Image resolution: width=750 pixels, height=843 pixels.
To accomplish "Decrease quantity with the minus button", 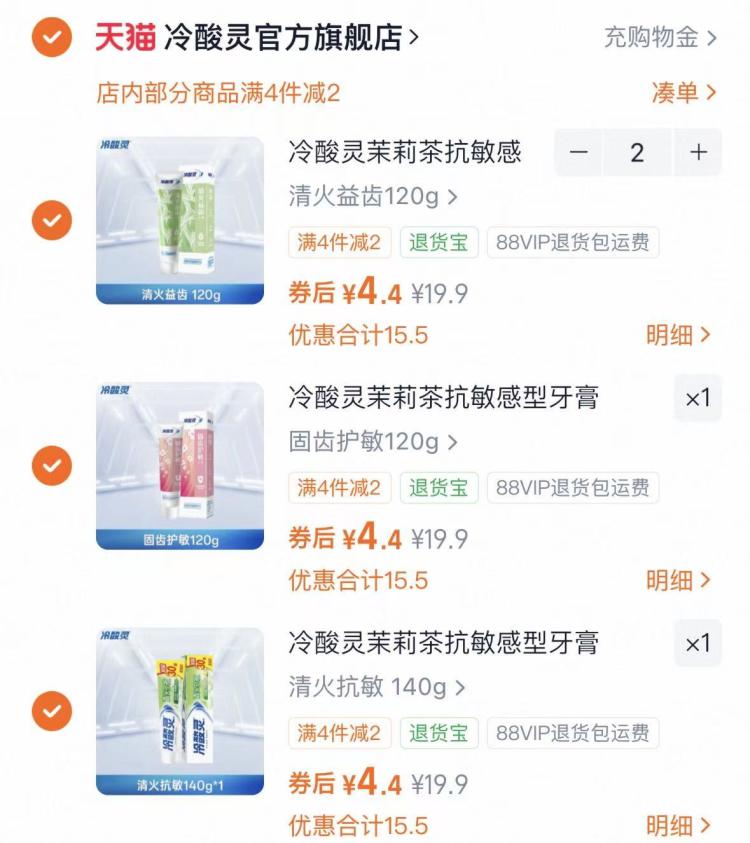I will (x=578, y=151).
